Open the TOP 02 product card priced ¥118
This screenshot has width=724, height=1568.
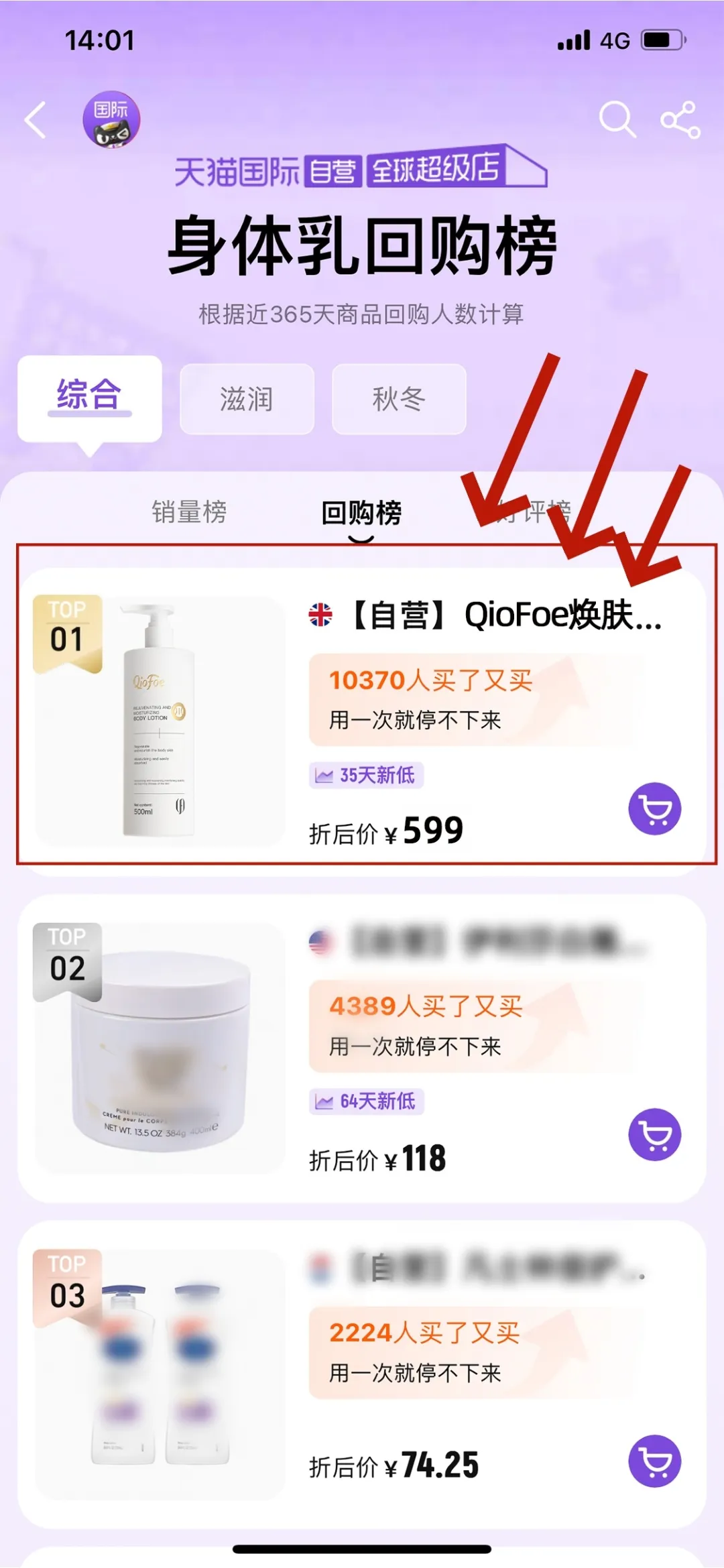point(362,1048)
